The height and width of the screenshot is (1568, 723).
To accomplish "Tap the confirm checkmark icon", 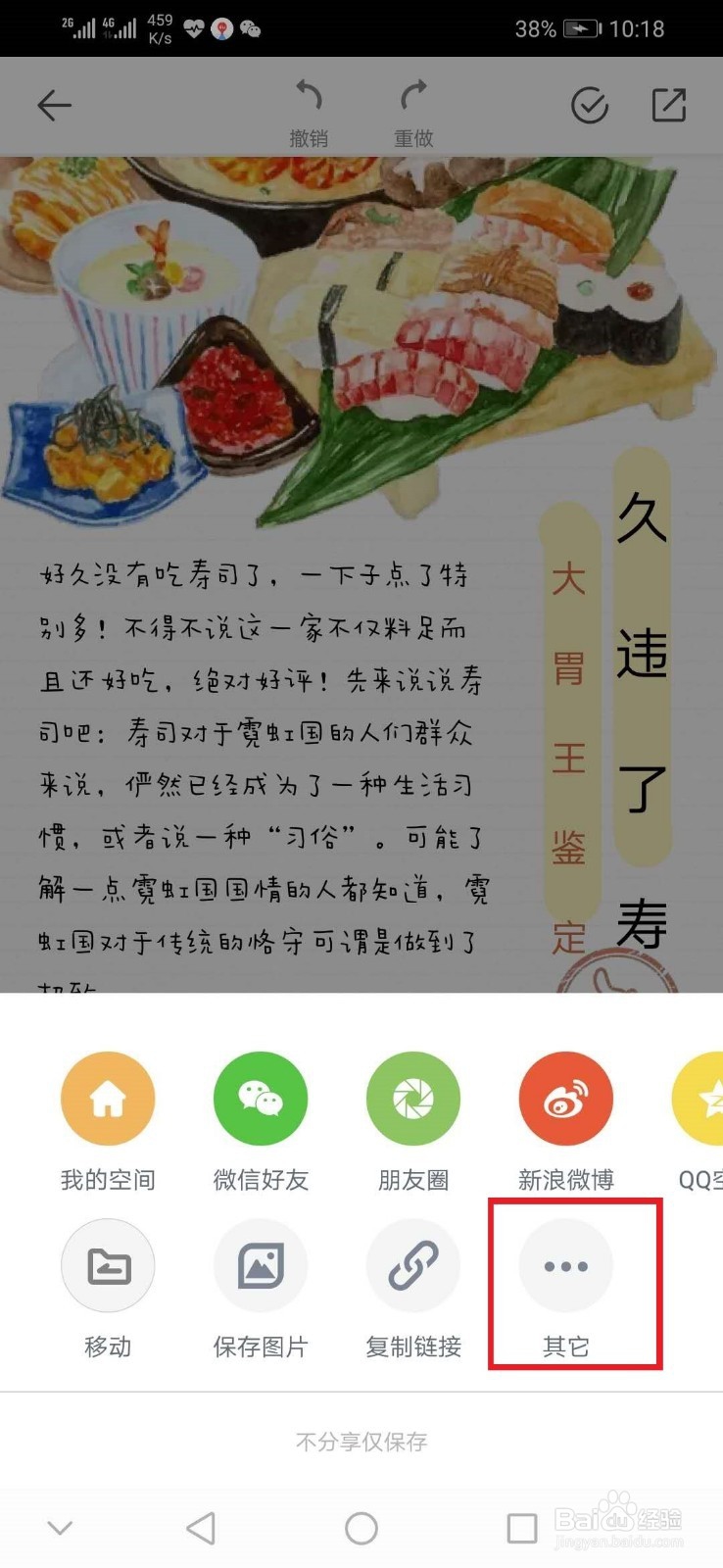I will pyautogui.click(x=589, y=106).
